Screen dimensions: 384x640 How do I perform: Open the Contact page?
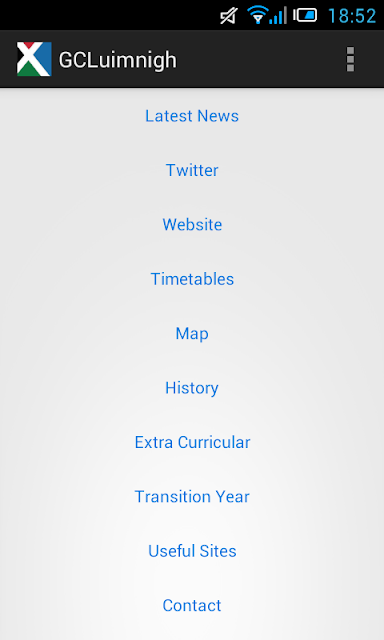(x=192, y=605)
